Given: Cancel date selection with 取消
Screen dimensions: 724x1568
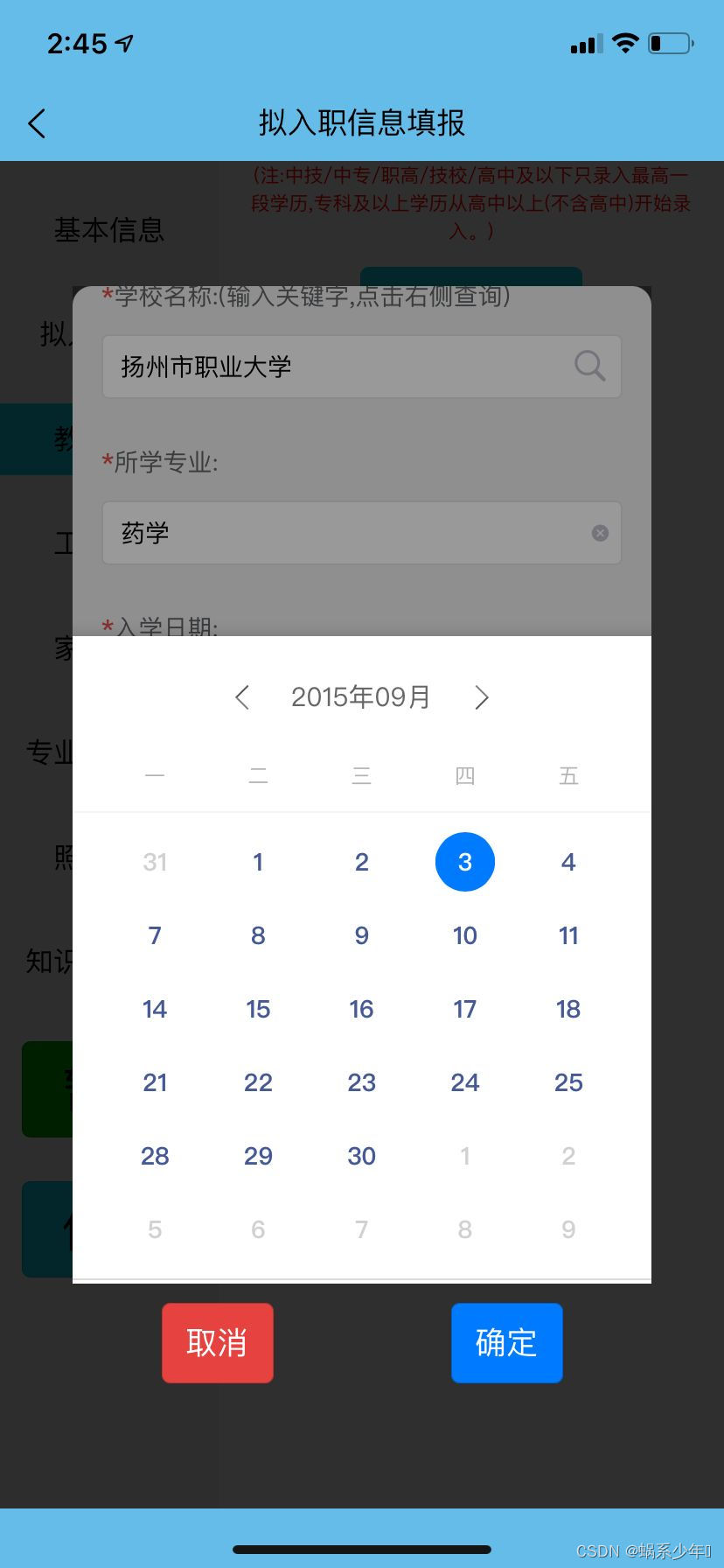Looking at the screenshot, I should pos(217,1342).
